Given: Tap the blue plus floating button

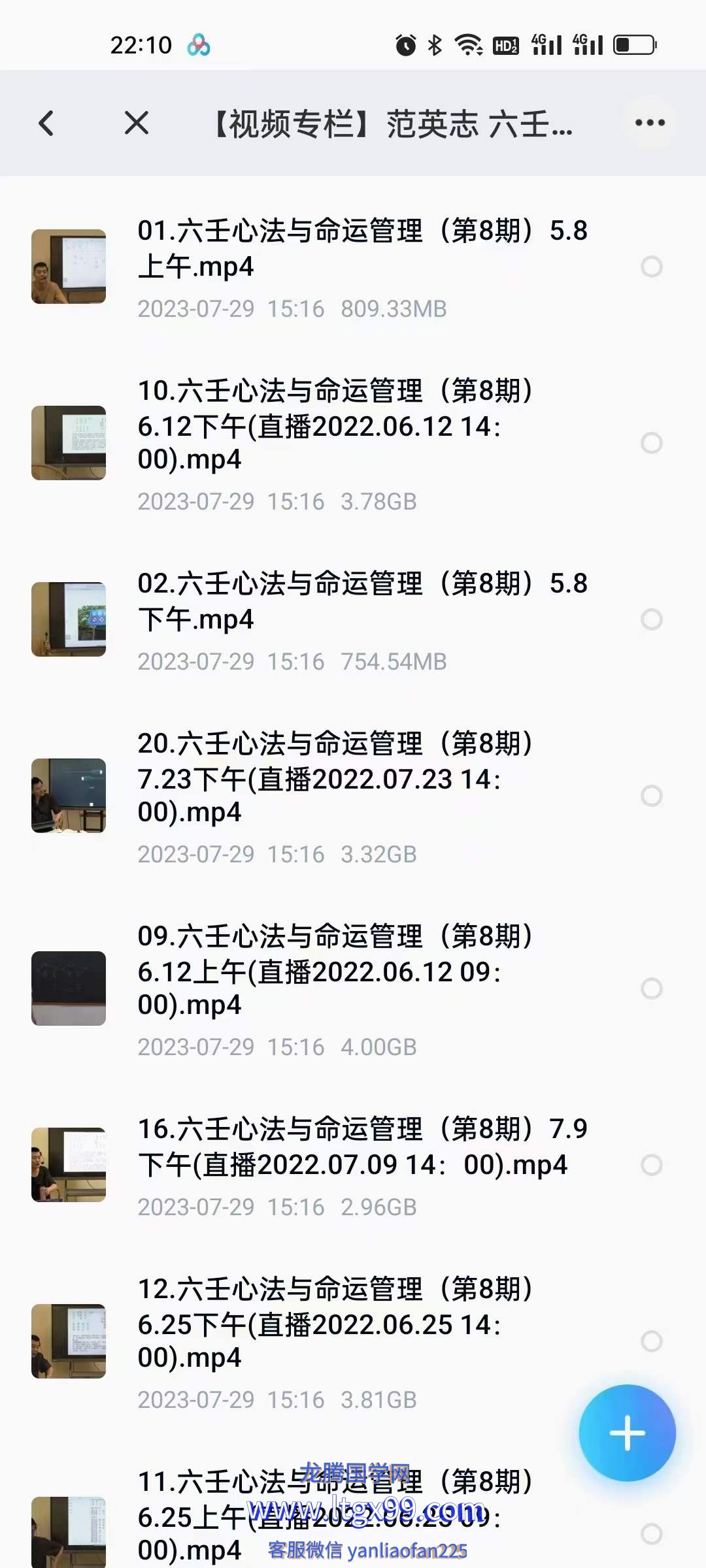Looking at the screenshot, I should (x=627, y=1433).
